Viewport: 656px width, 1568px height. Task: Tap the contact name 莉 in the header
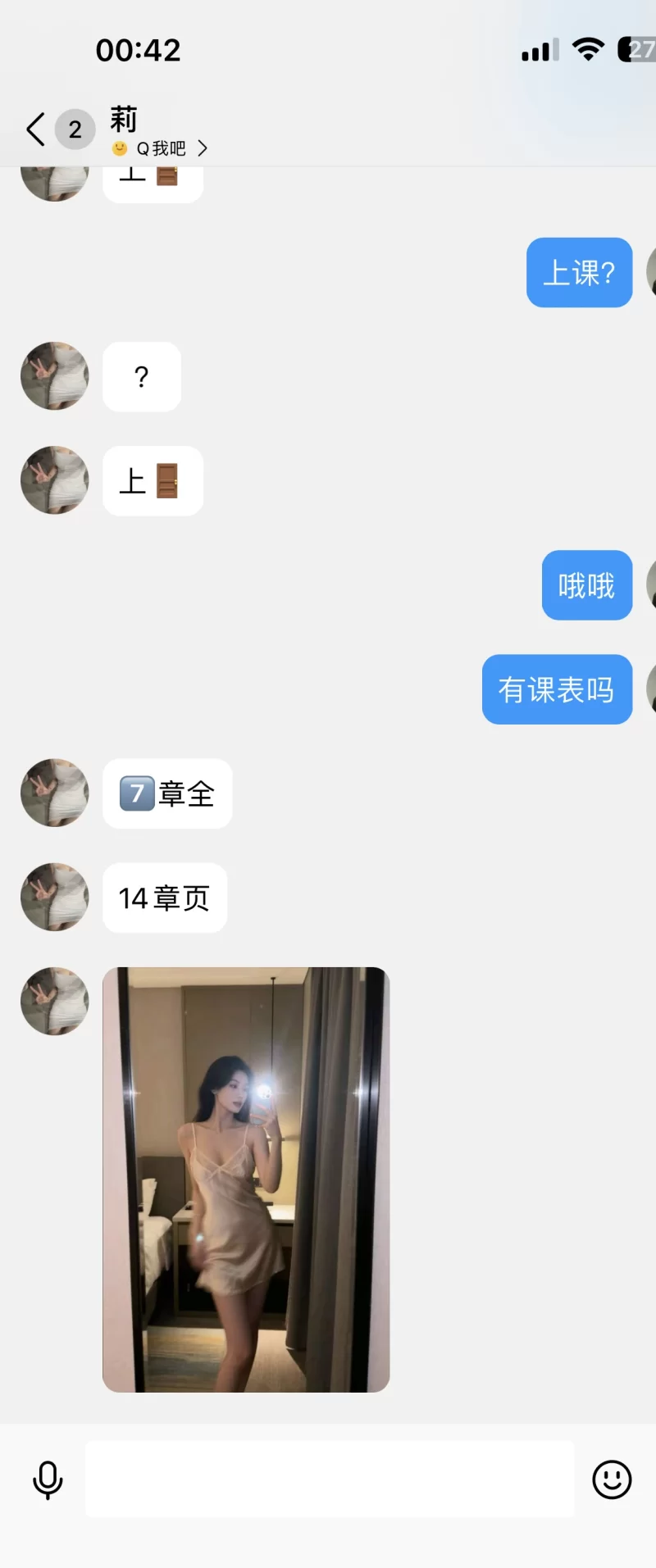click(122, 120)
